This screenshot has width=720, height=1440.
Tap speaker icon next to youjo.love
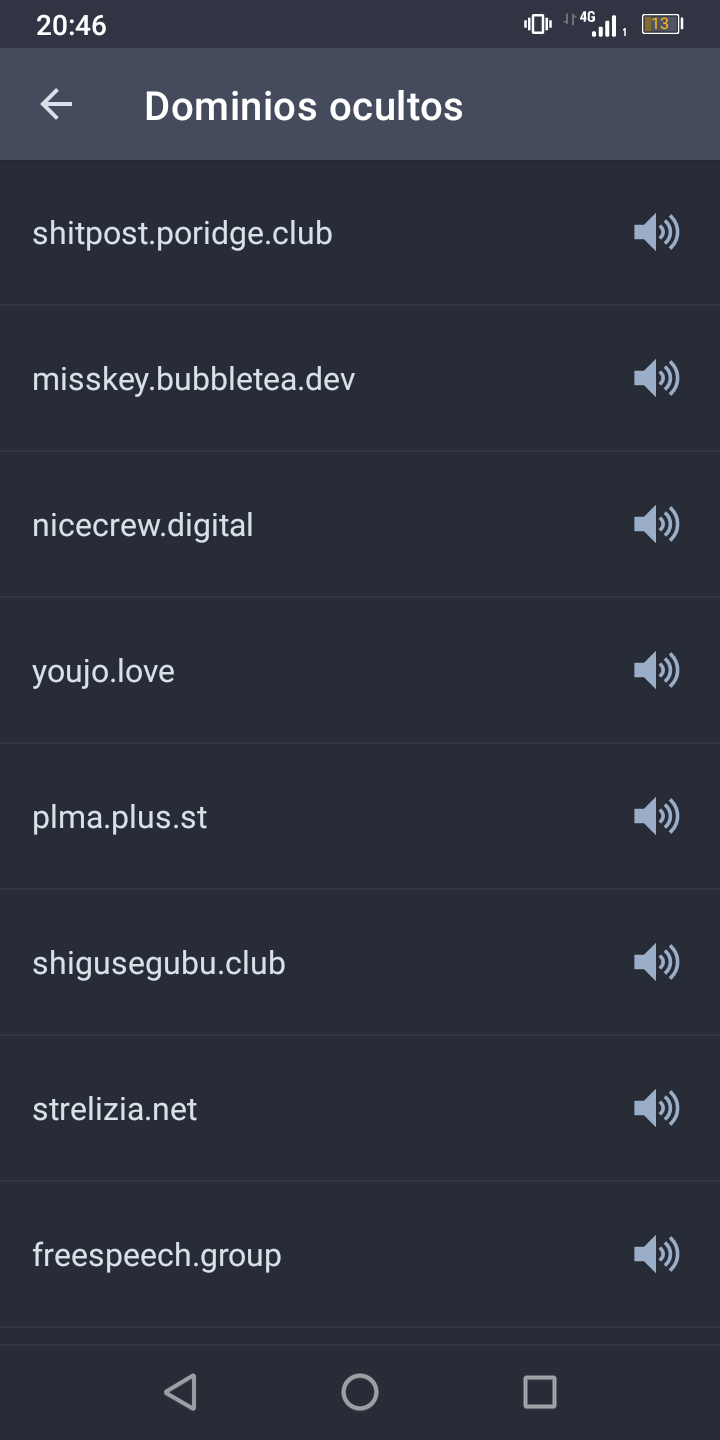[x=656, y=671]
